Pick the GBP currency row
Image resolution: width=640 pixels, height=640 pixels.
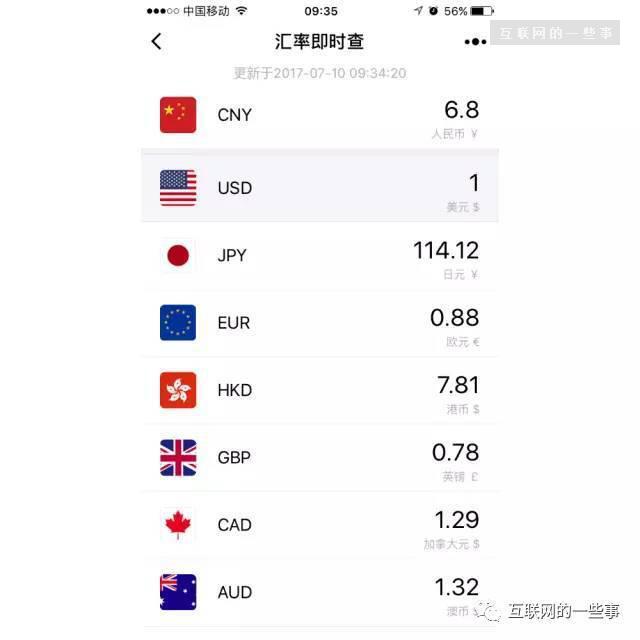[x=320, y=458]
